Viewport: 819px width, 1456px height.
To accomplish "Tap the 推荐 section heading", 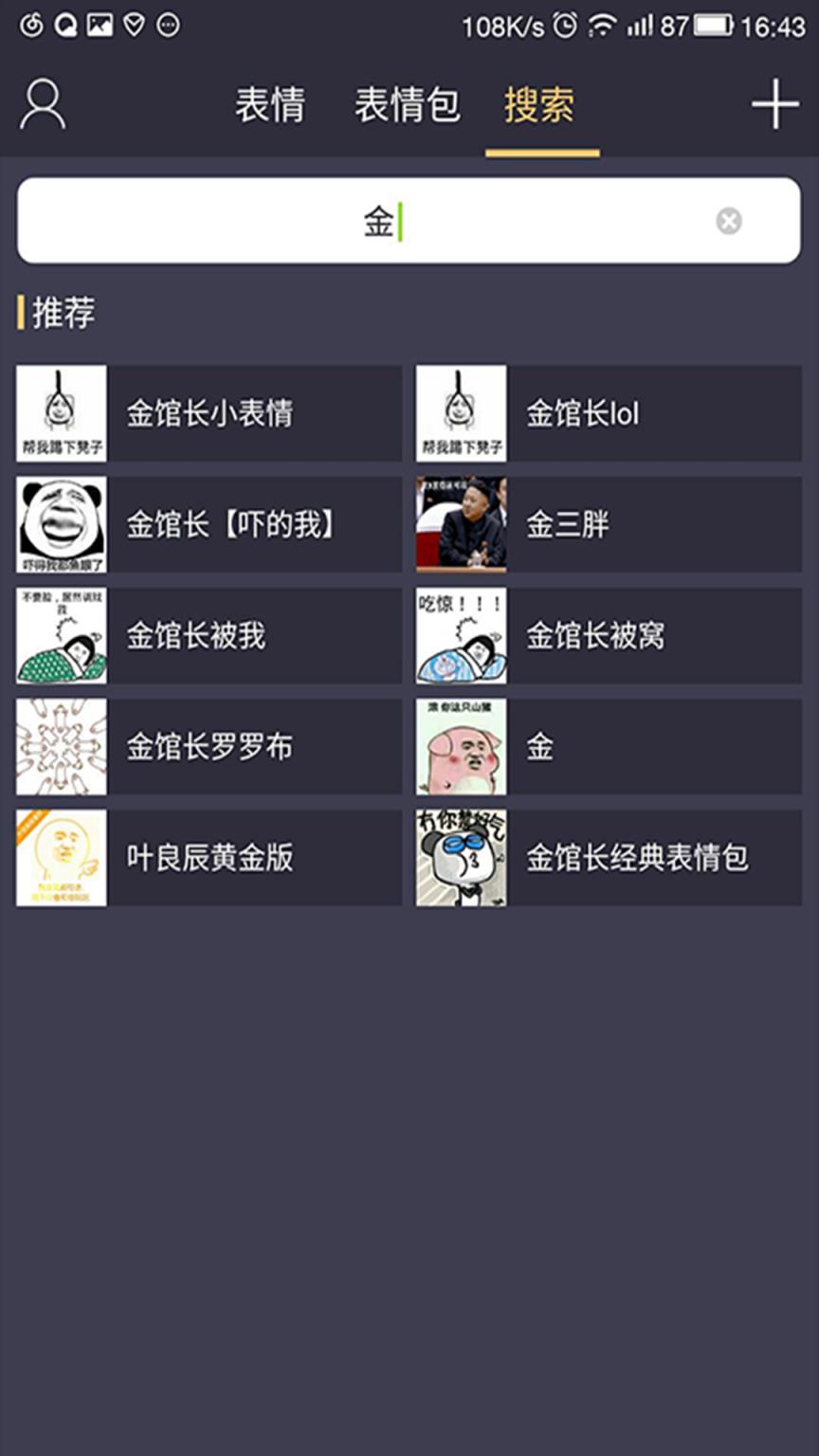I will tap(60, 313).
